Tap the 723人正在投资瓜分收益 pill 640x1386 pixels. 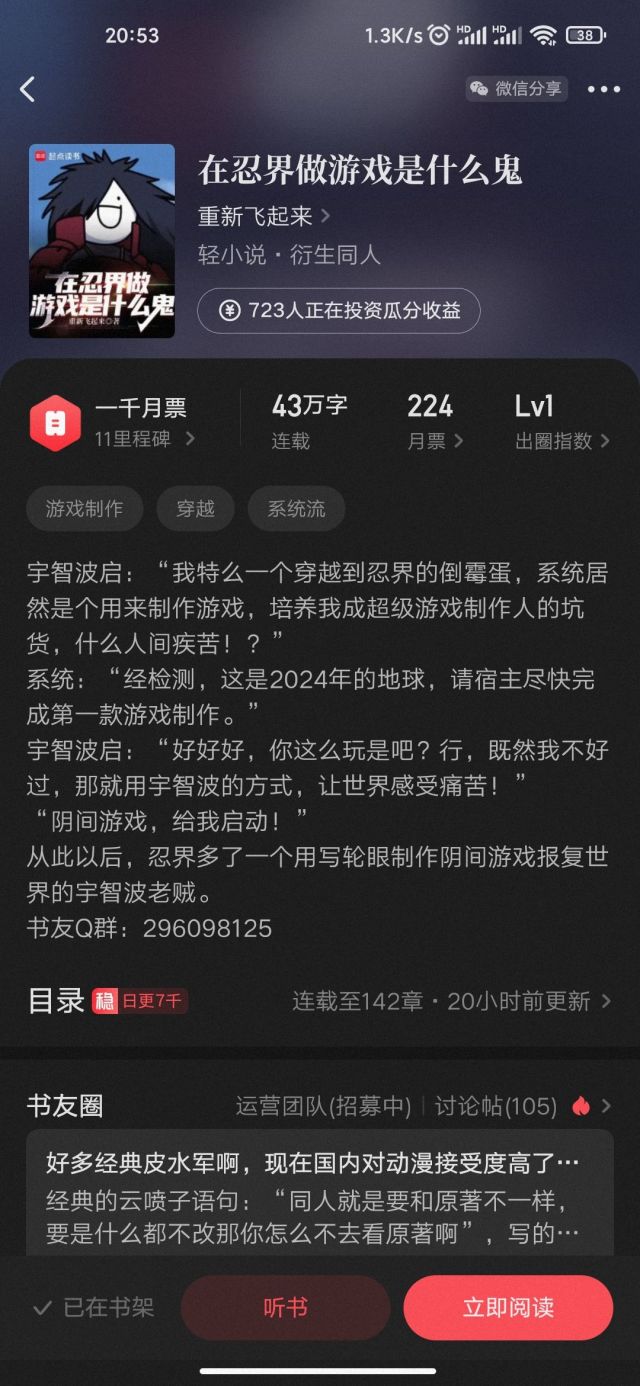click(339, 311)
